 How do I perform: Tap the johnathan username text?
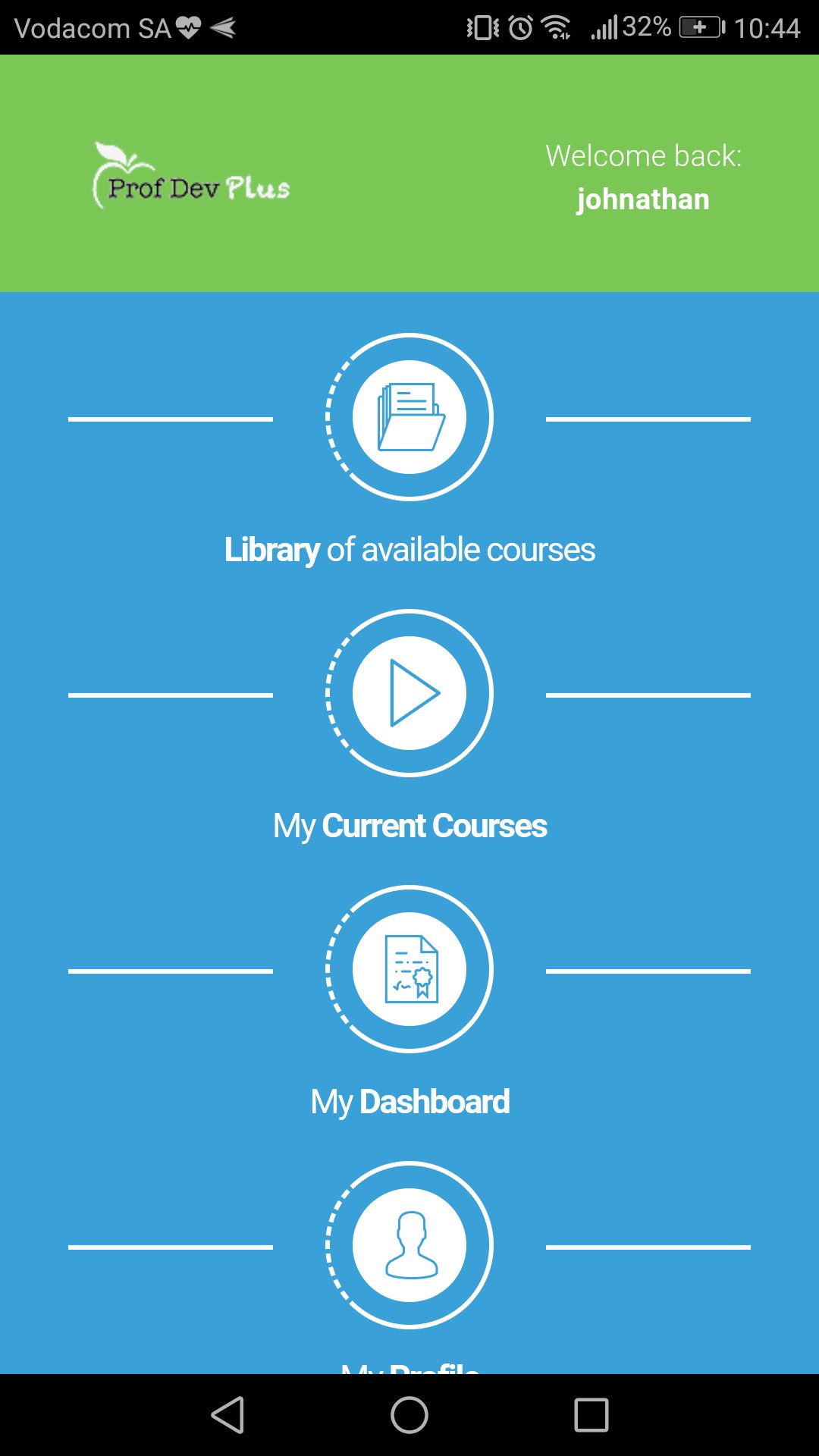pyautogui.click(x=643, y=198)
